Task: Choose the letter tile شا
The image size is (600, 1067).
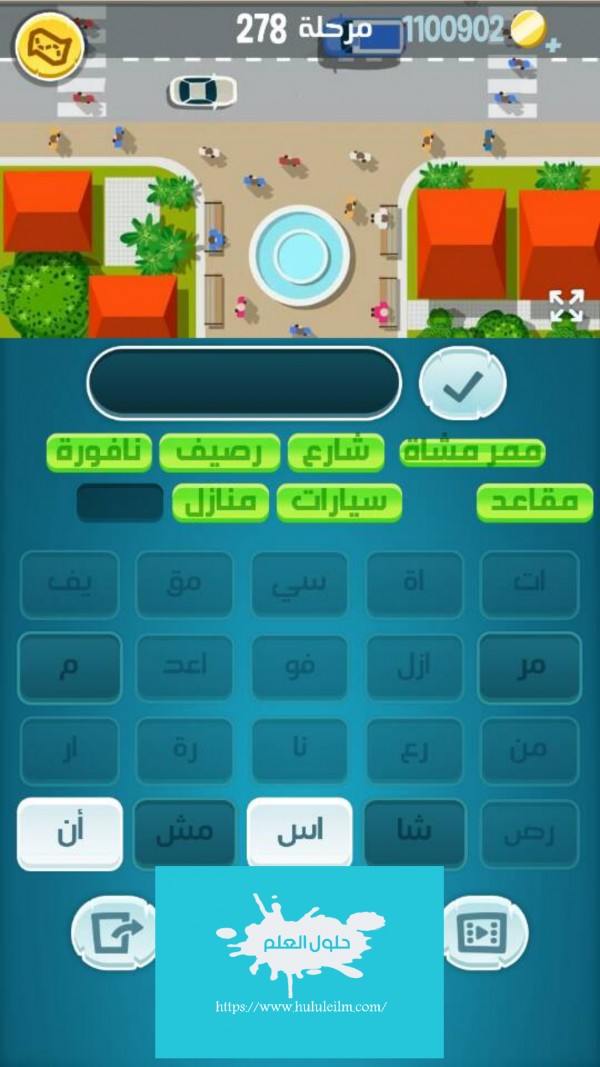Action: [414, 833]
